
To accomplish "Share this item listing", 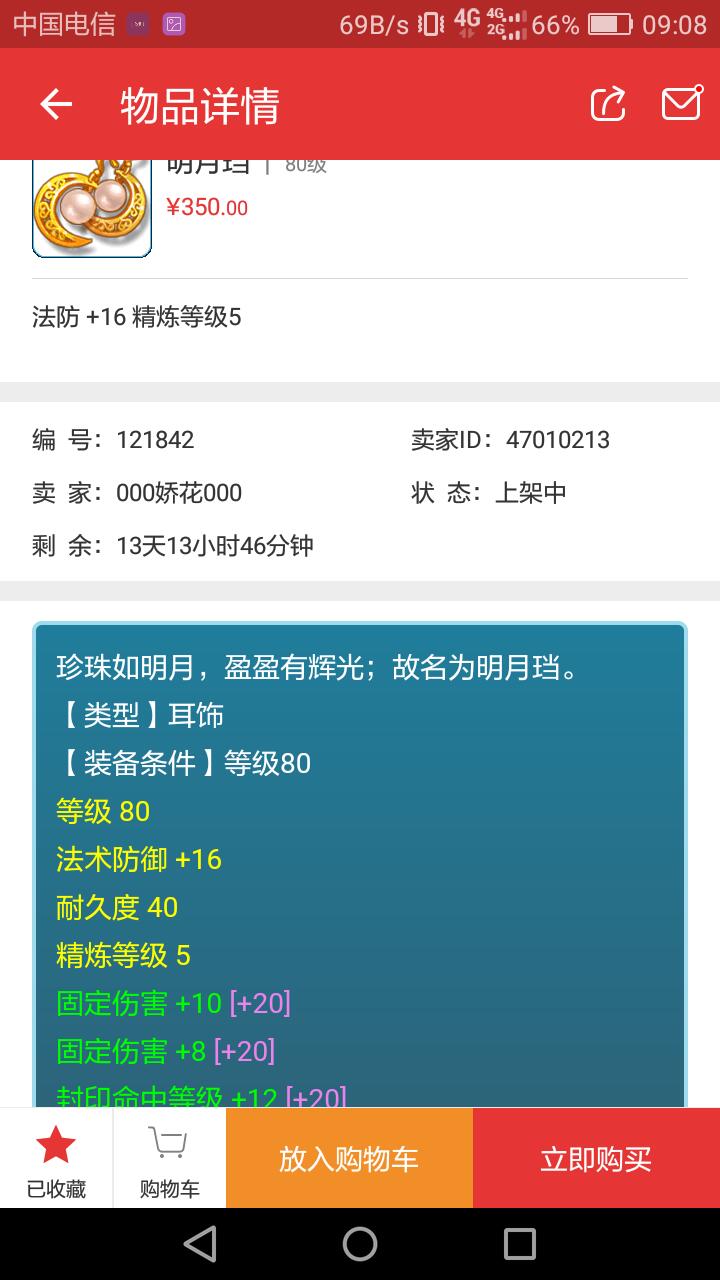I will (608, 104).
